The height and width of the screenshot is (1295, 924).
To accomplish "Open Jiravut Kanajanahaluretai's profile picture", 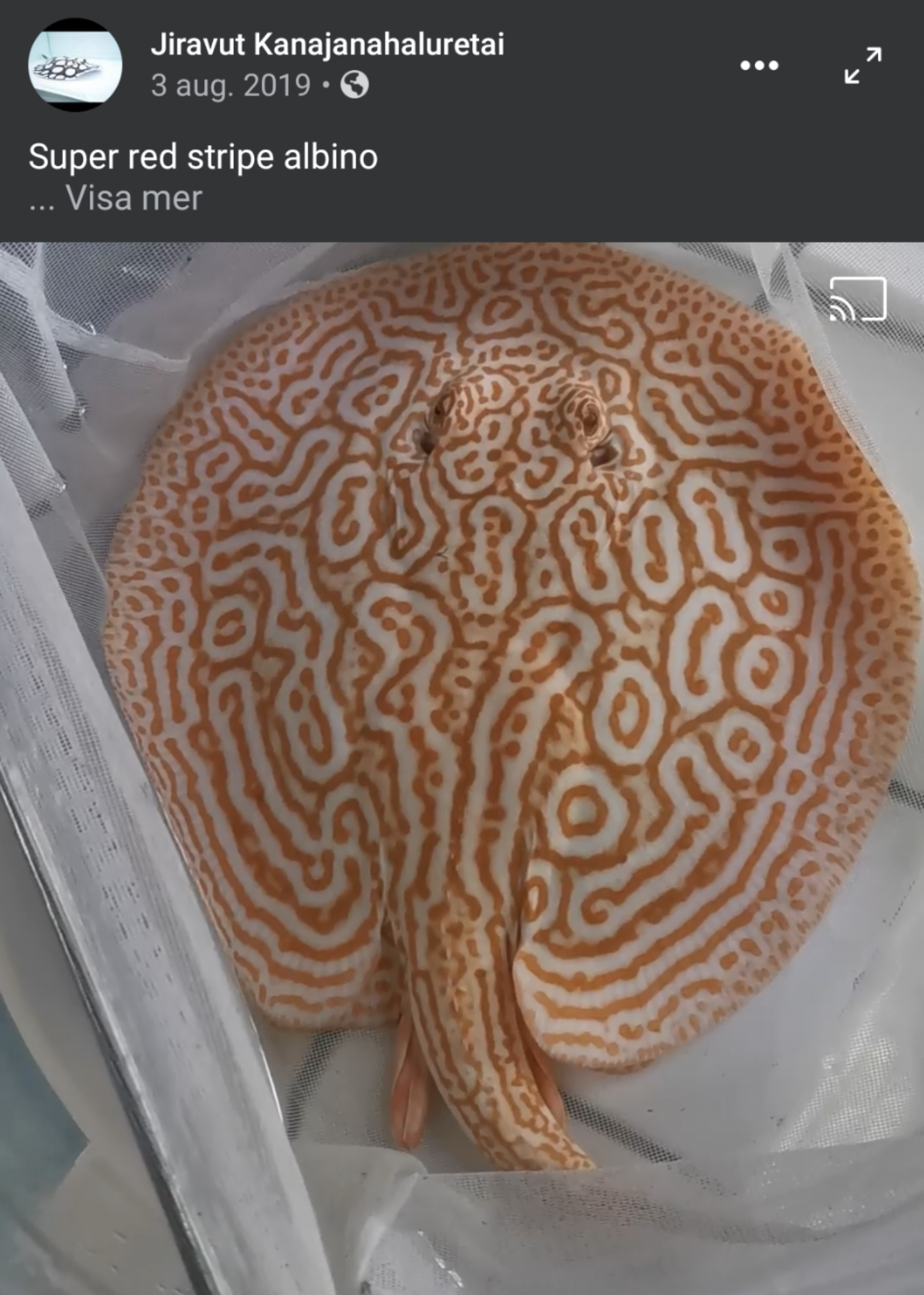I will pyautogui.click(x=75, y=65).
